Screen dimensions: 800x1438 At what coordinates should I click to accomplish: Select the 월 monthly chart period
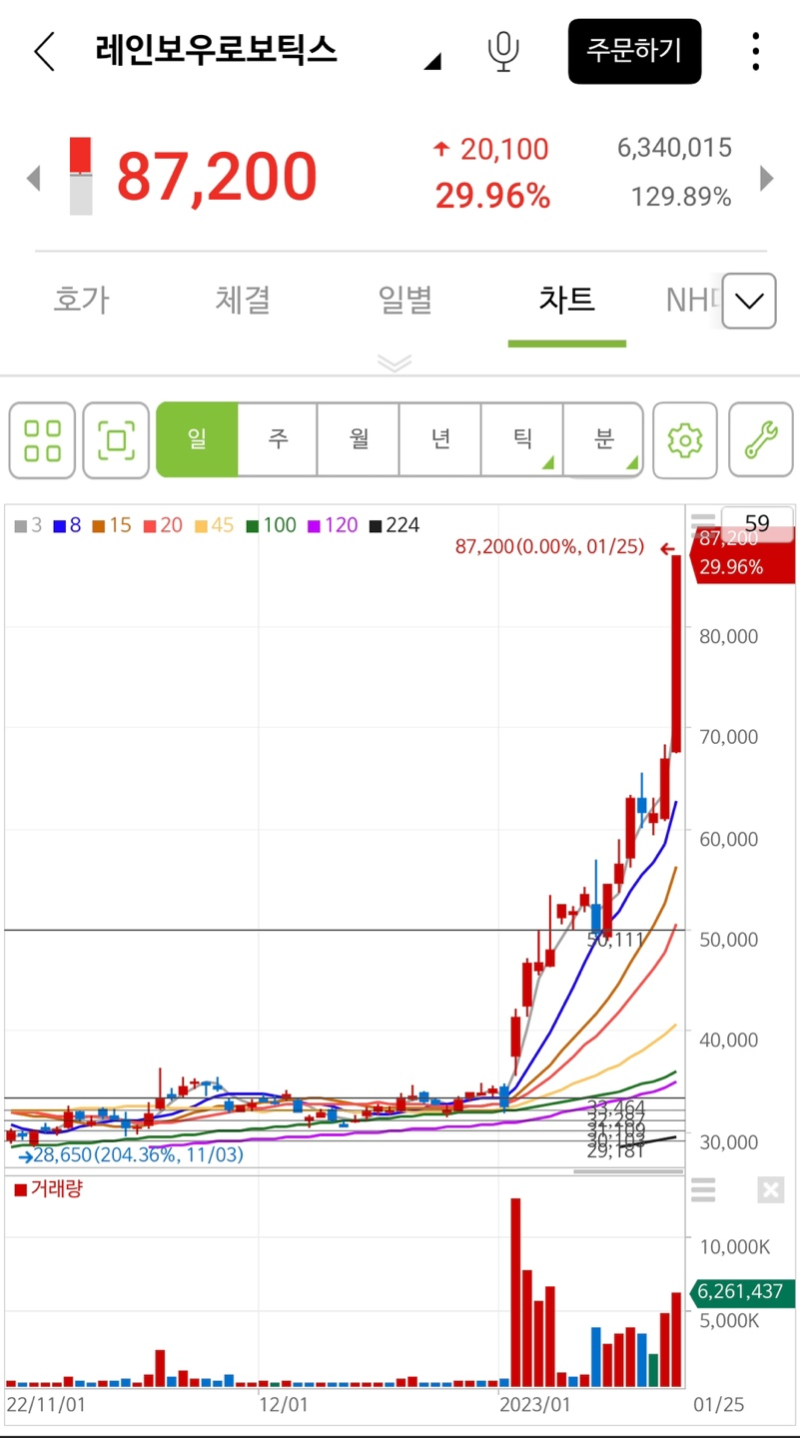pyautogui.click(x=359, y=440)
